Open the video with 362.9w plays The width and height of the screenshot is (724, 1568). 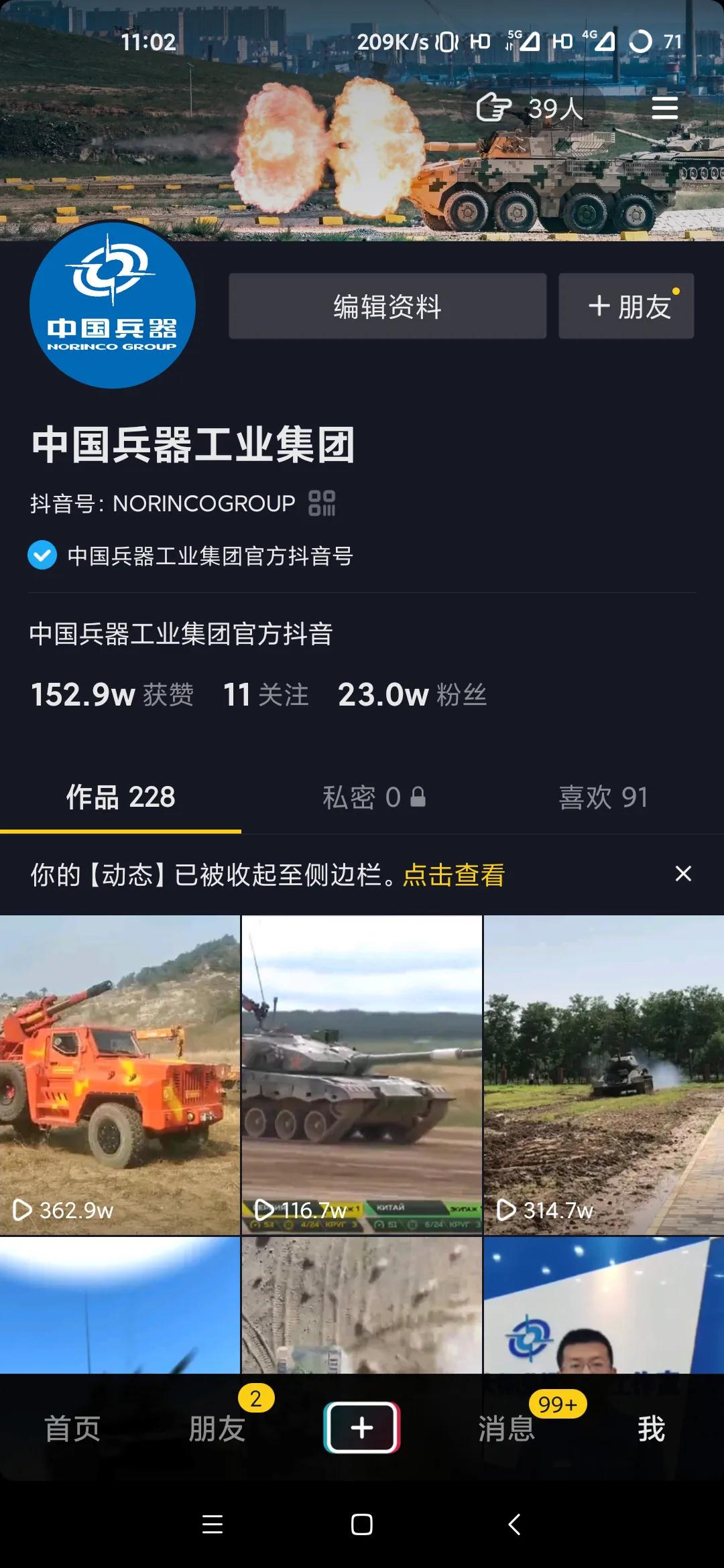[120, 1075]
